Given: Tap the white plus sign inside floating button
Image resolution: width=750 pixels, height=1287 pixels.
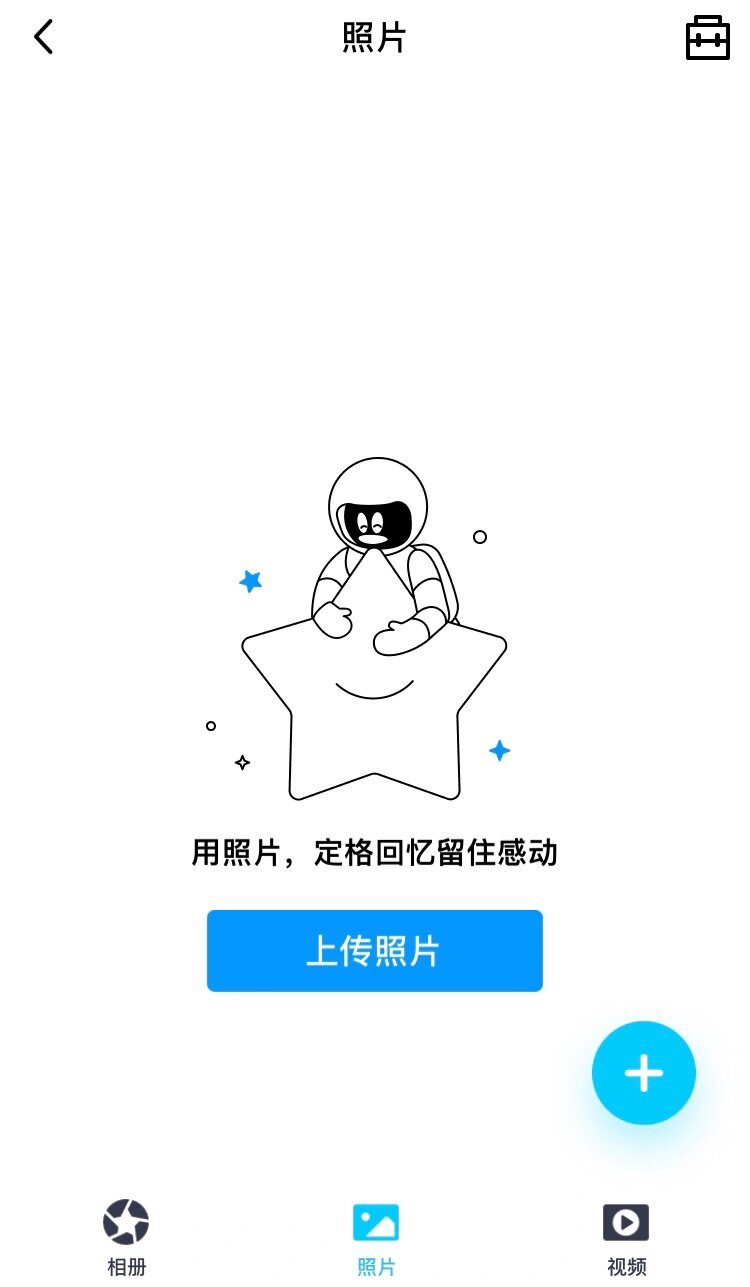Looking at the screenshot, I should pyautogui.click(x=643, y=1072).
